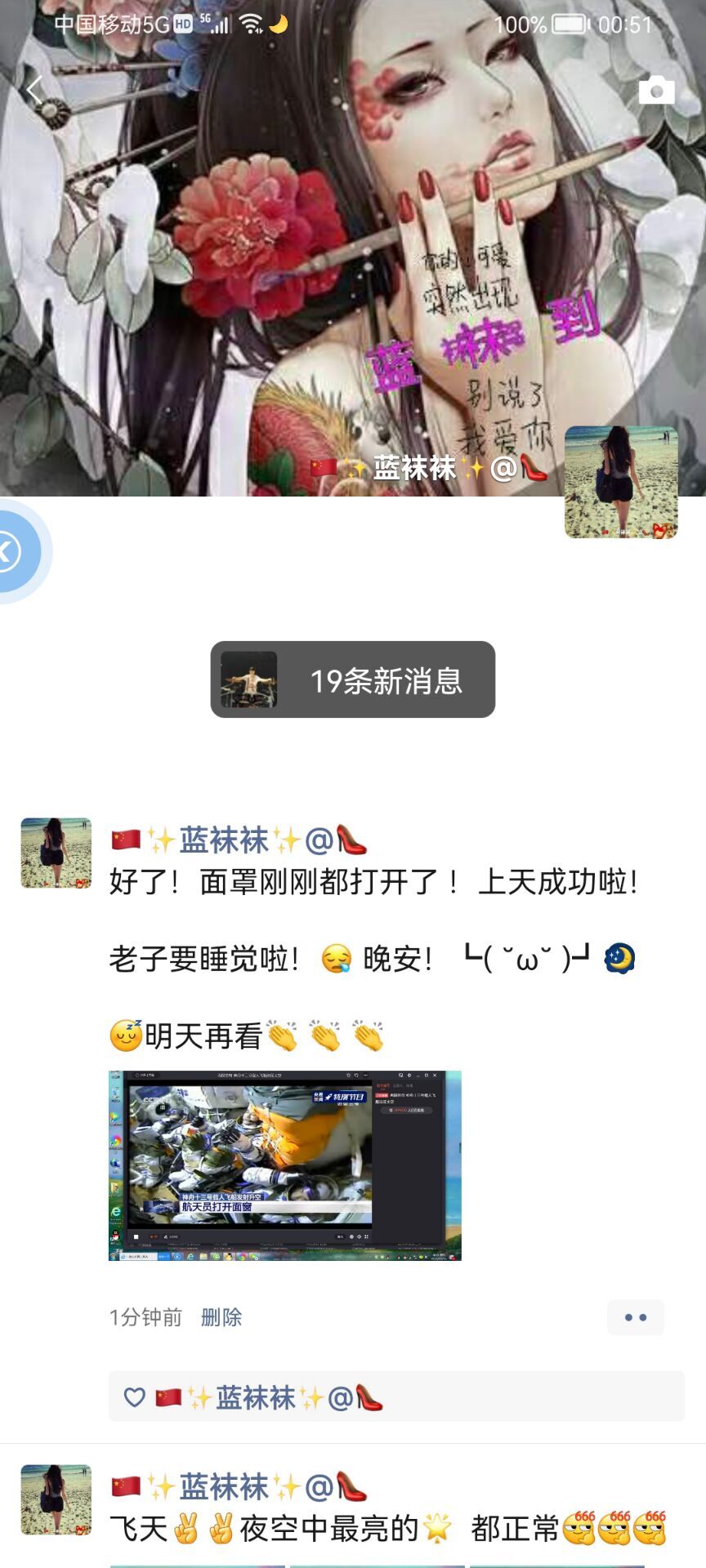This screenshot has height=1568, width=706.
Task: Open the astronaut livestream screenshot image
Action: point(284,1165)
